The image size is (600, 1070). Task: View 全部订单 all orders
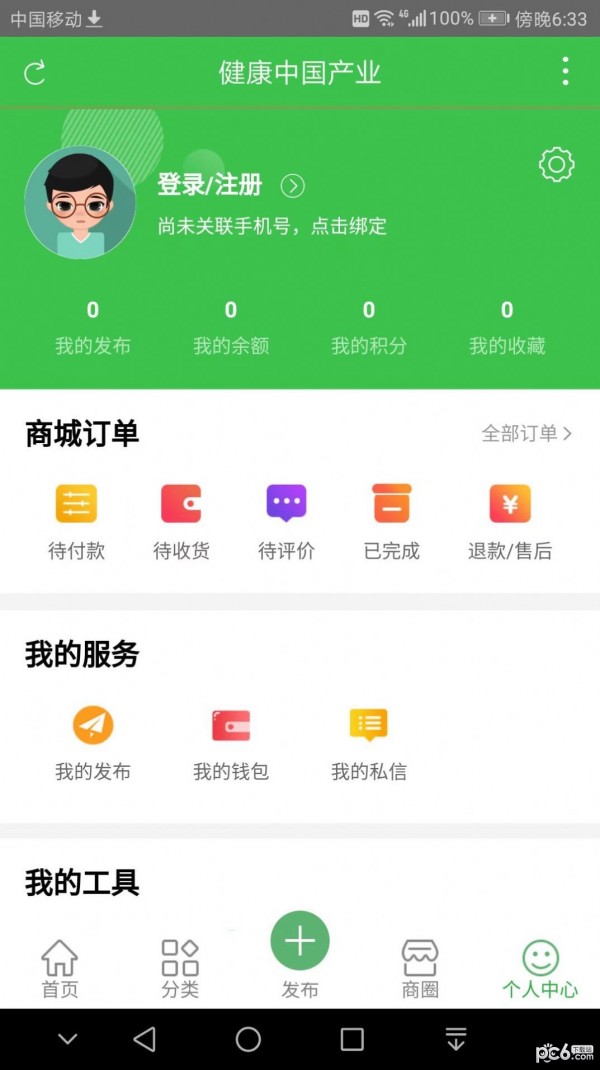pyautogui.click(x=526, y=433)
